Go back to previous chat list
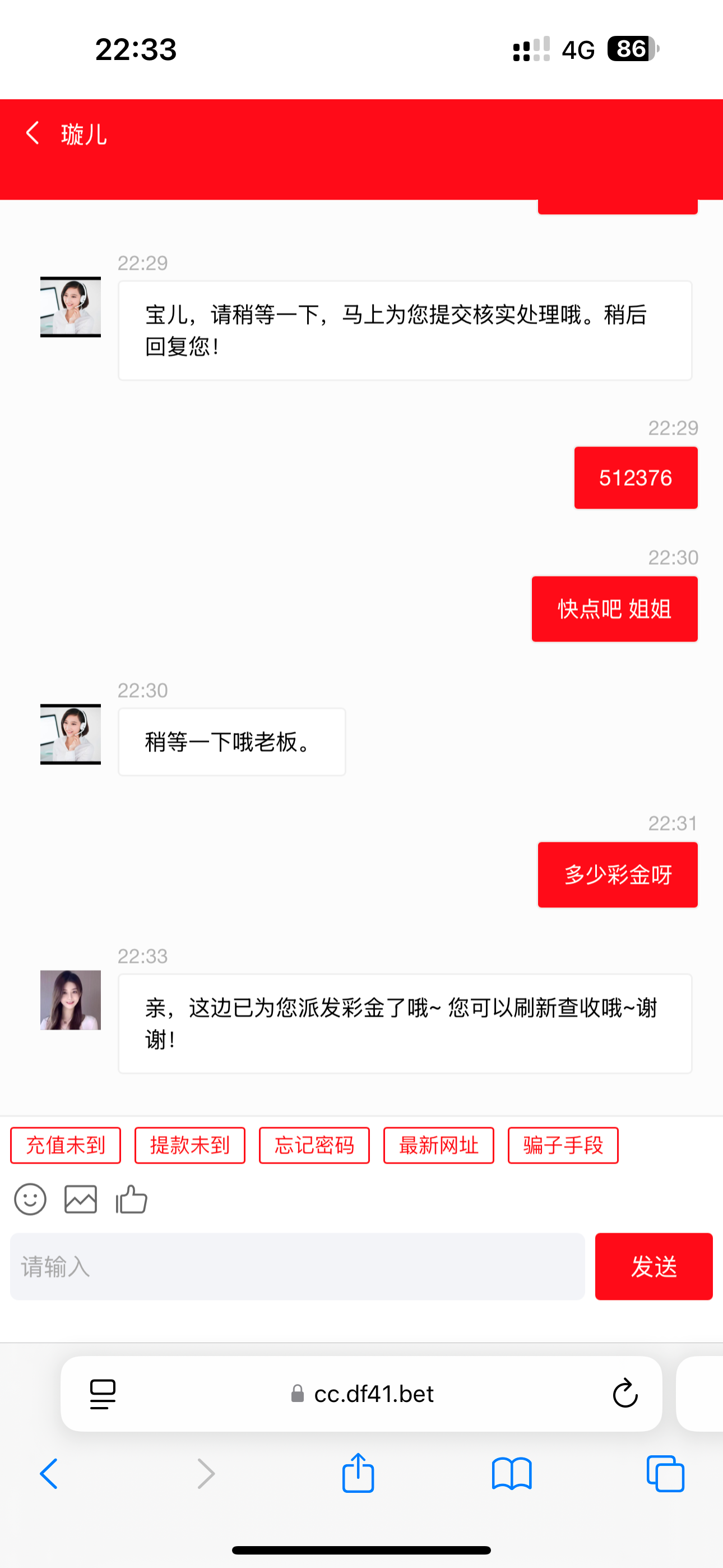Image resolution: width=723 pixels, height=1568 pixels. click(x=33, y=133)
